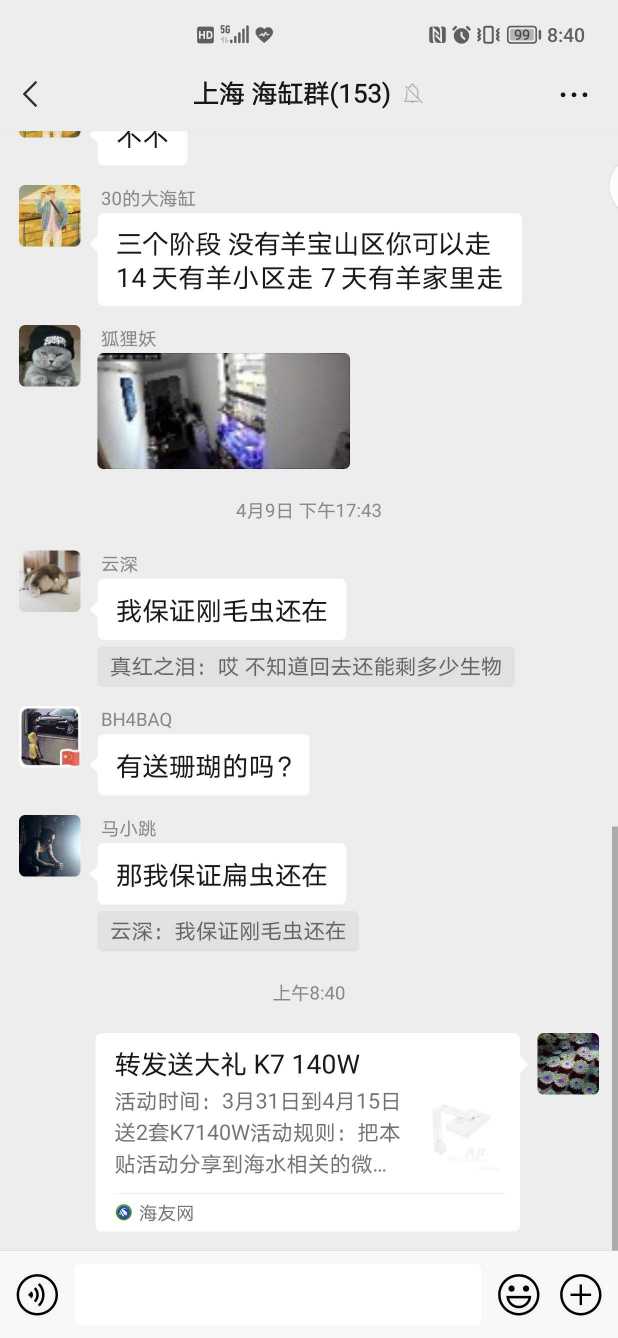The width and height of the screenshot is (618, 1338).
Task: Open the link sender's coral avatar
Action: (x=568, y=1063)
